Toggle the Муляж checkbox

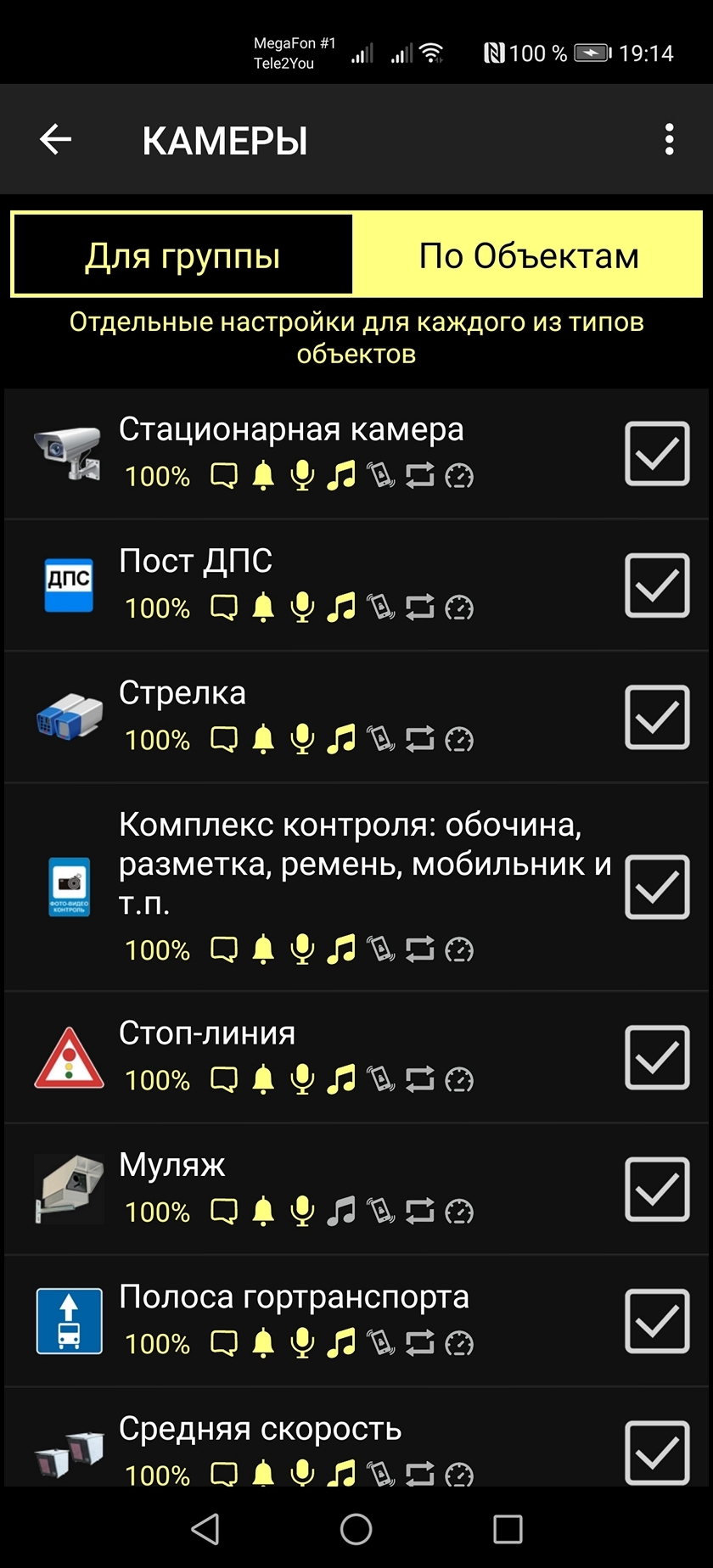657,1189
